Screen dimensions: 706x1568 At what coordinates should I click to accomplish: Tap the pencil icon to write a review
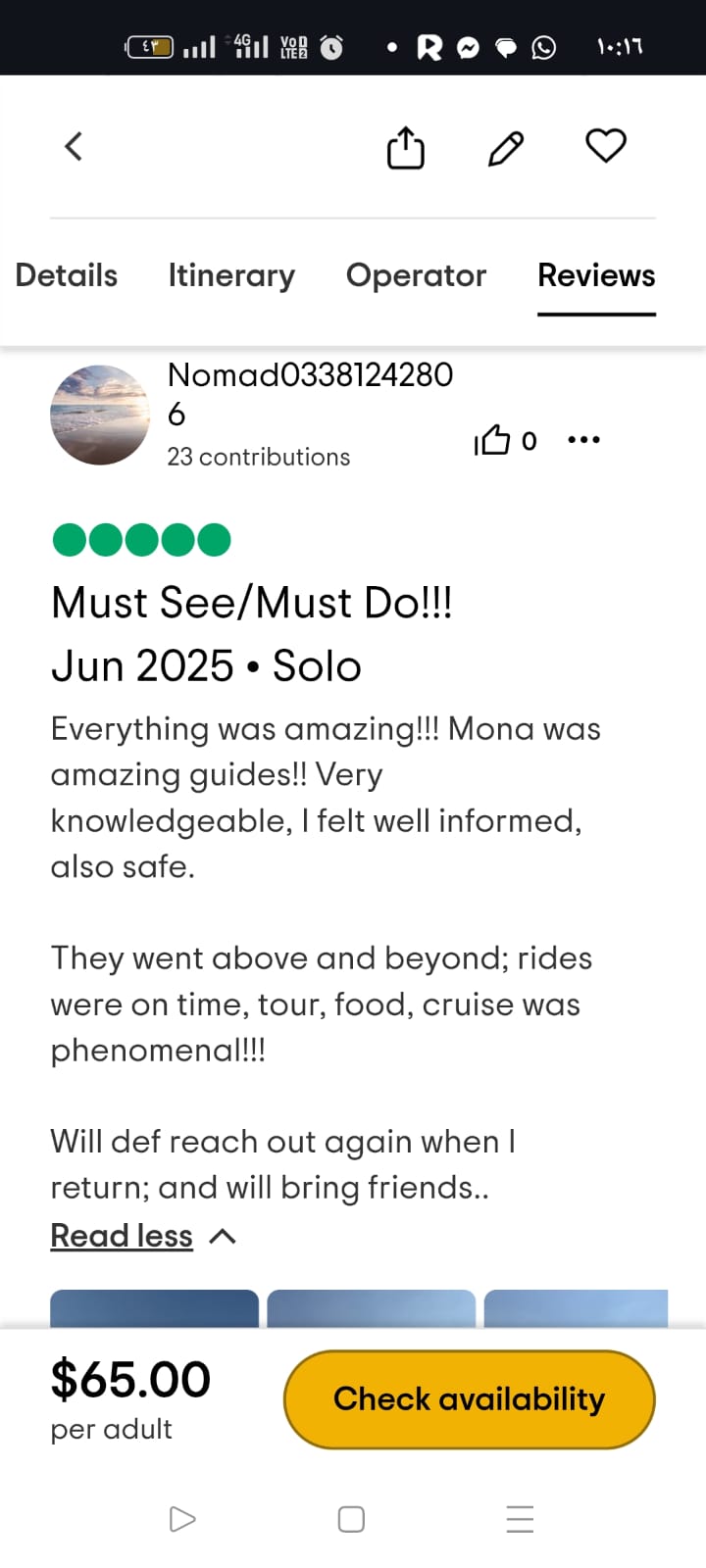(506, 148)
